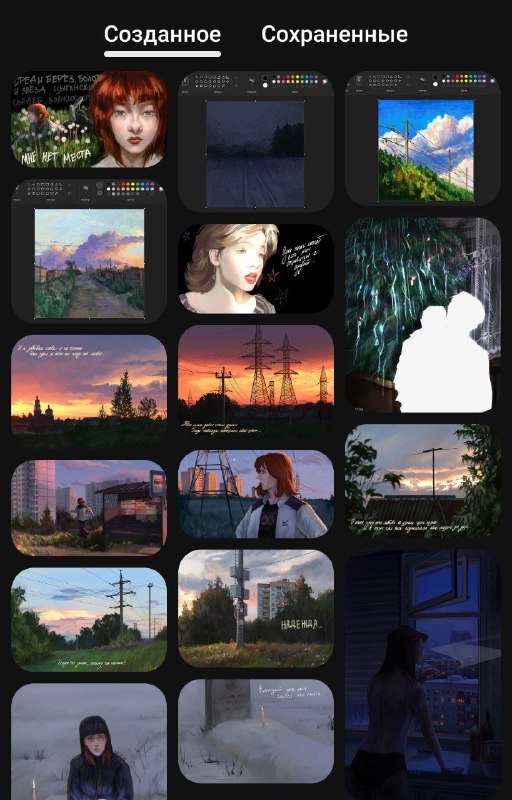The height and width of the screenshot is (800, 512).
Task: Open the railway poles pink sky pin
Action: pyautogui.click(x=89, y=619)
